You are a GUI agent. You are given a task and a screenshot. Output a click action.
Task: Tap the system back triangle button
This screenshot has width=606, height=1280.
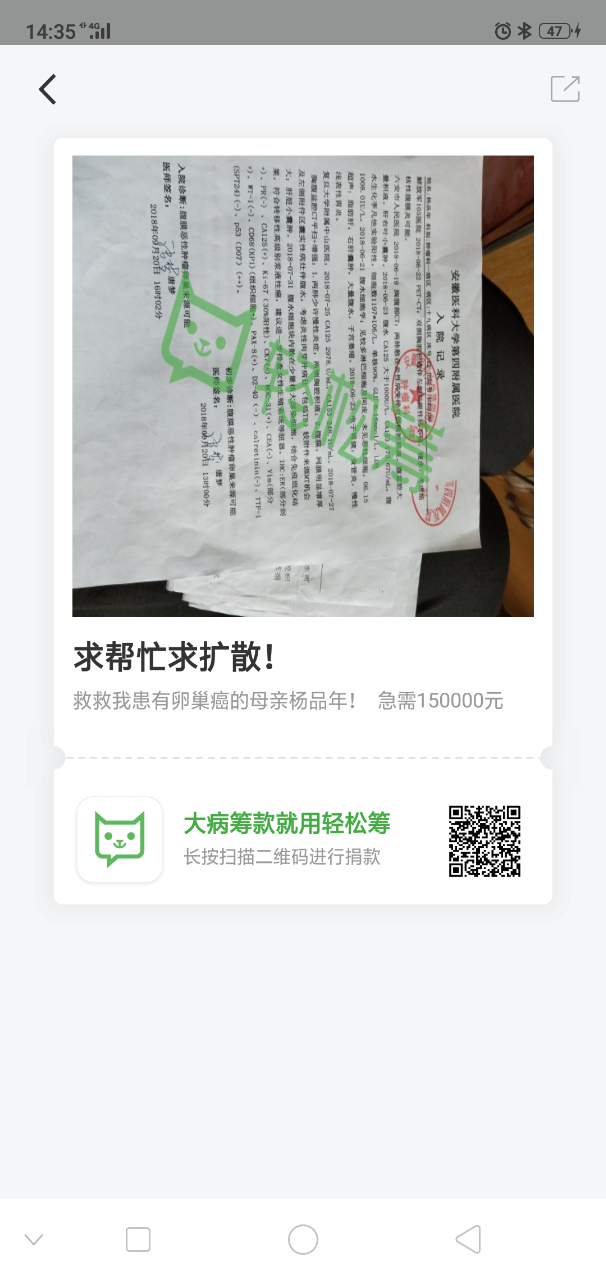click(468, 1240)
